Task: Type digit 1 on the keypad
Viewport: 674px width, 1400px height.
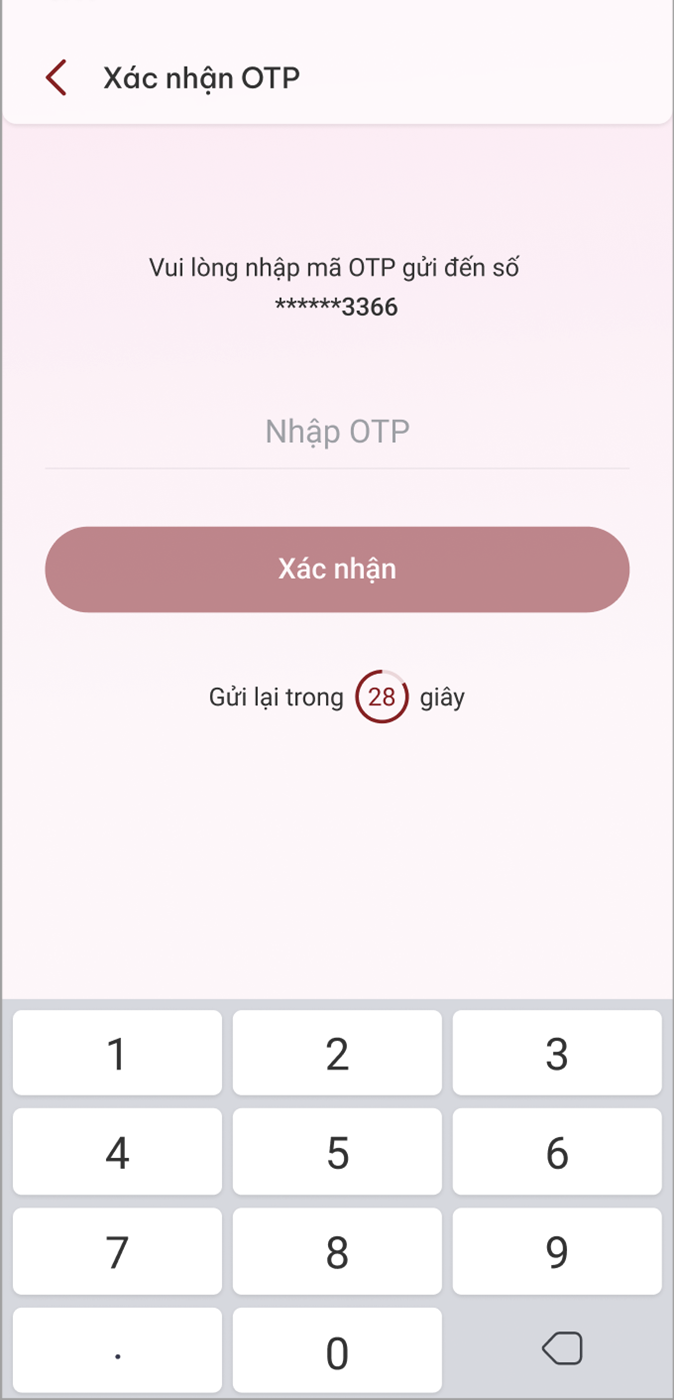Action: (x=117, y=1053)
